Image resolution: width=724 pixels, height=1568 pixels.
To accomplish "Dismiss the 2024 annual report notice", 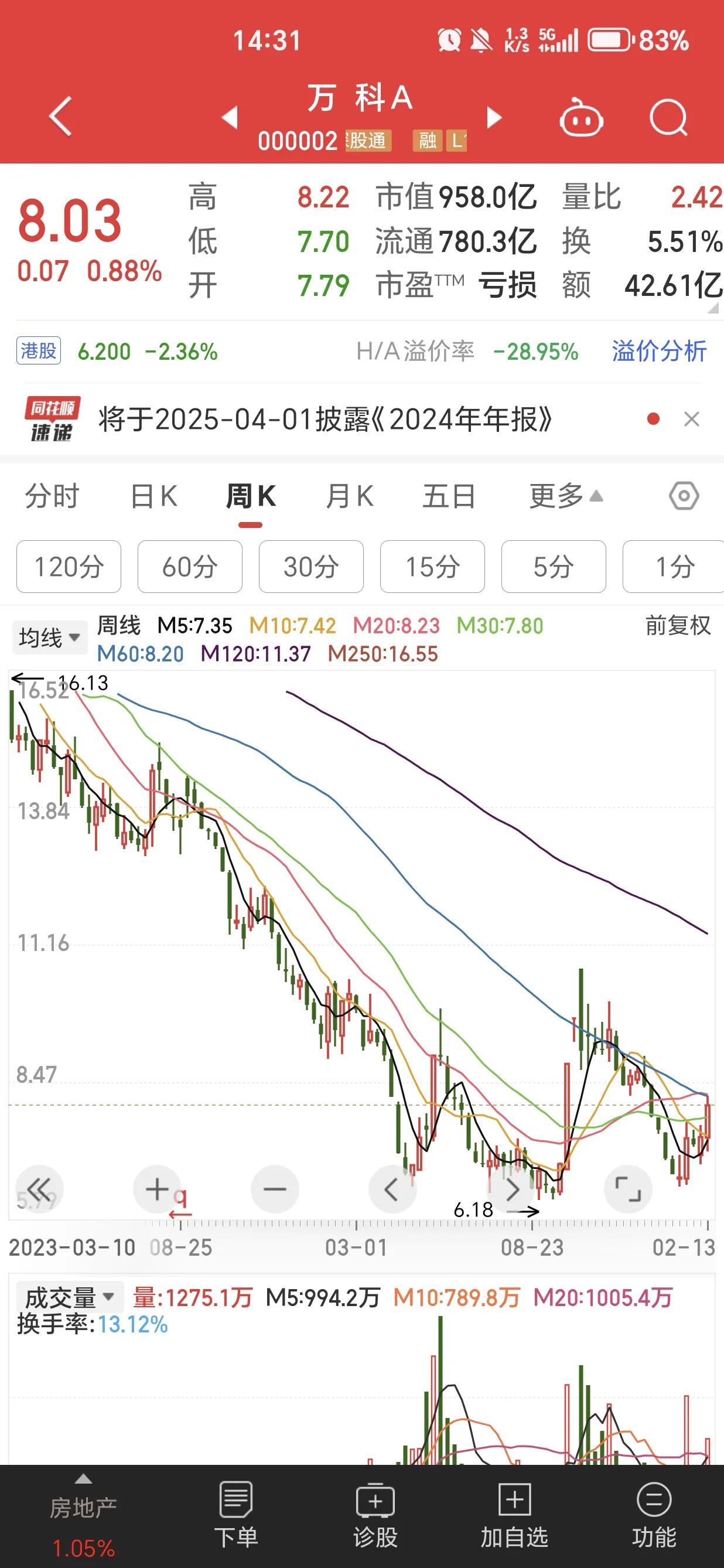I will (x=692, y=420).
